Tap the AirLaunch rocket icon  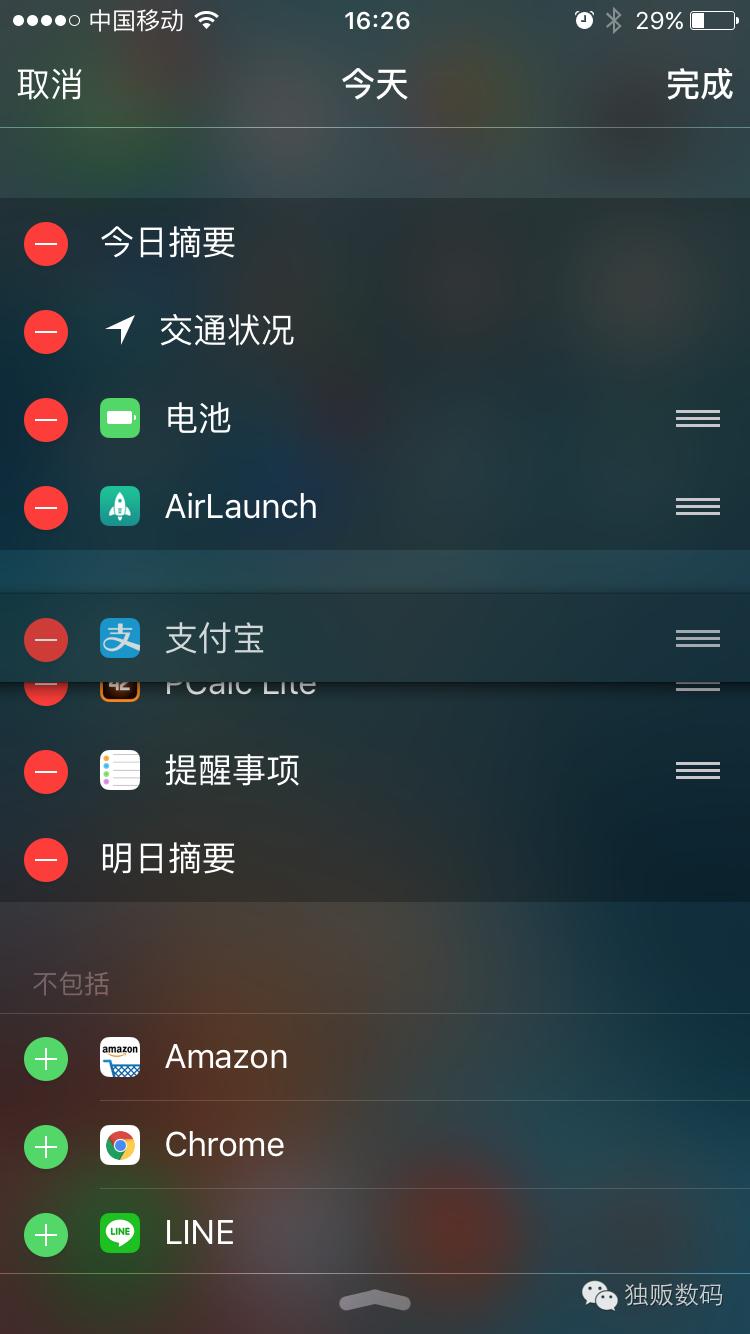(119, 507)
